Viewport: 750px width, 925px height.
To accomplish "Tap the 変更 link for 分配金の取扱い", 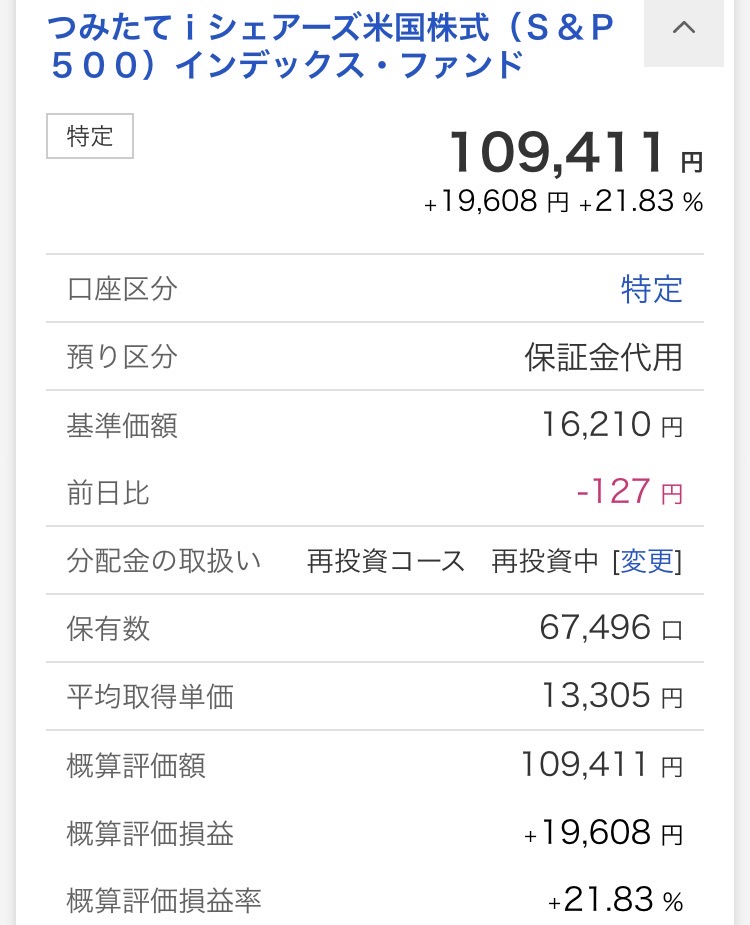I will 648,561.
